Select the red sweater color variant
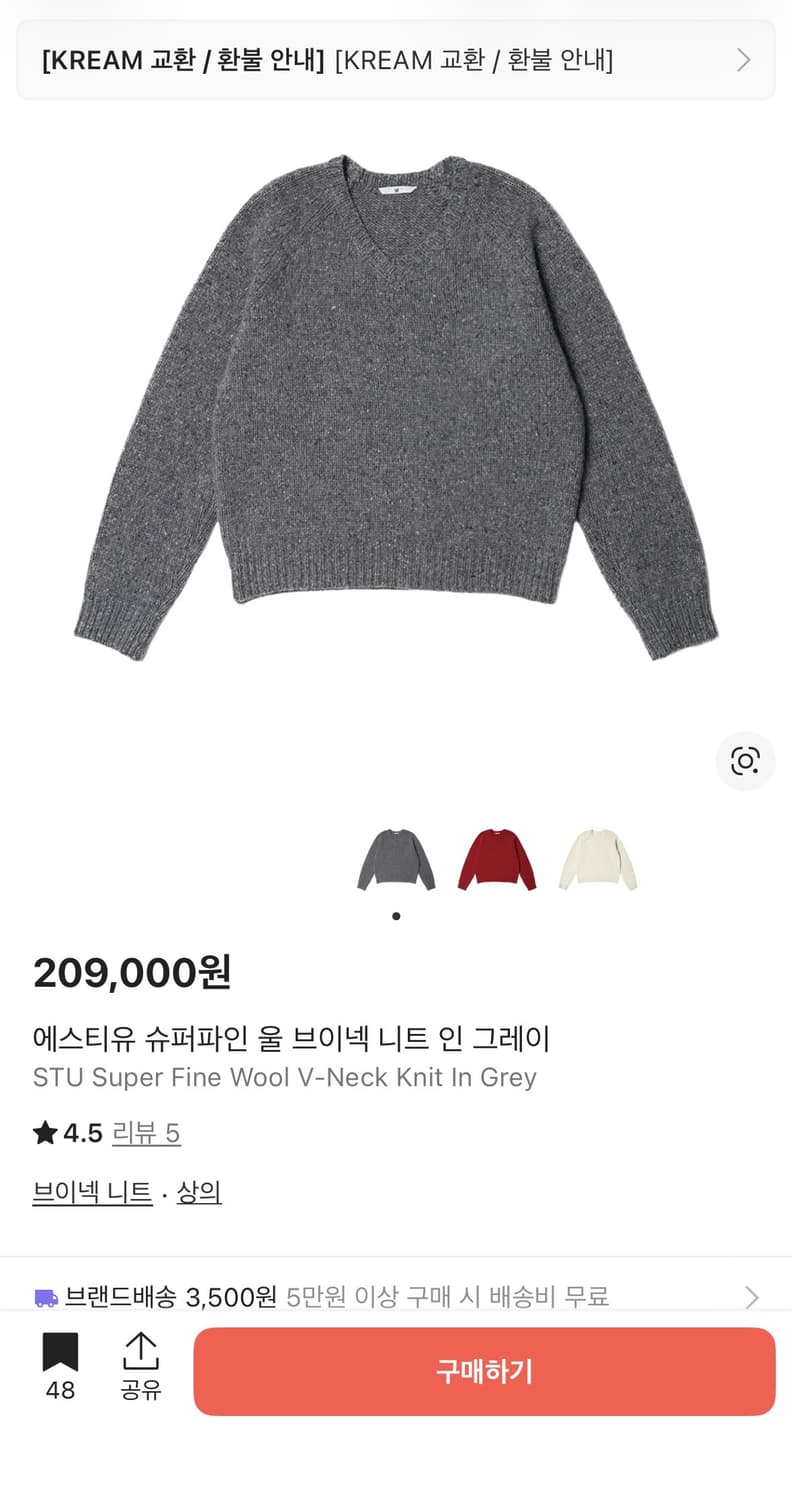The height and width of the screenshot is (1500, 792). [497, 858]
